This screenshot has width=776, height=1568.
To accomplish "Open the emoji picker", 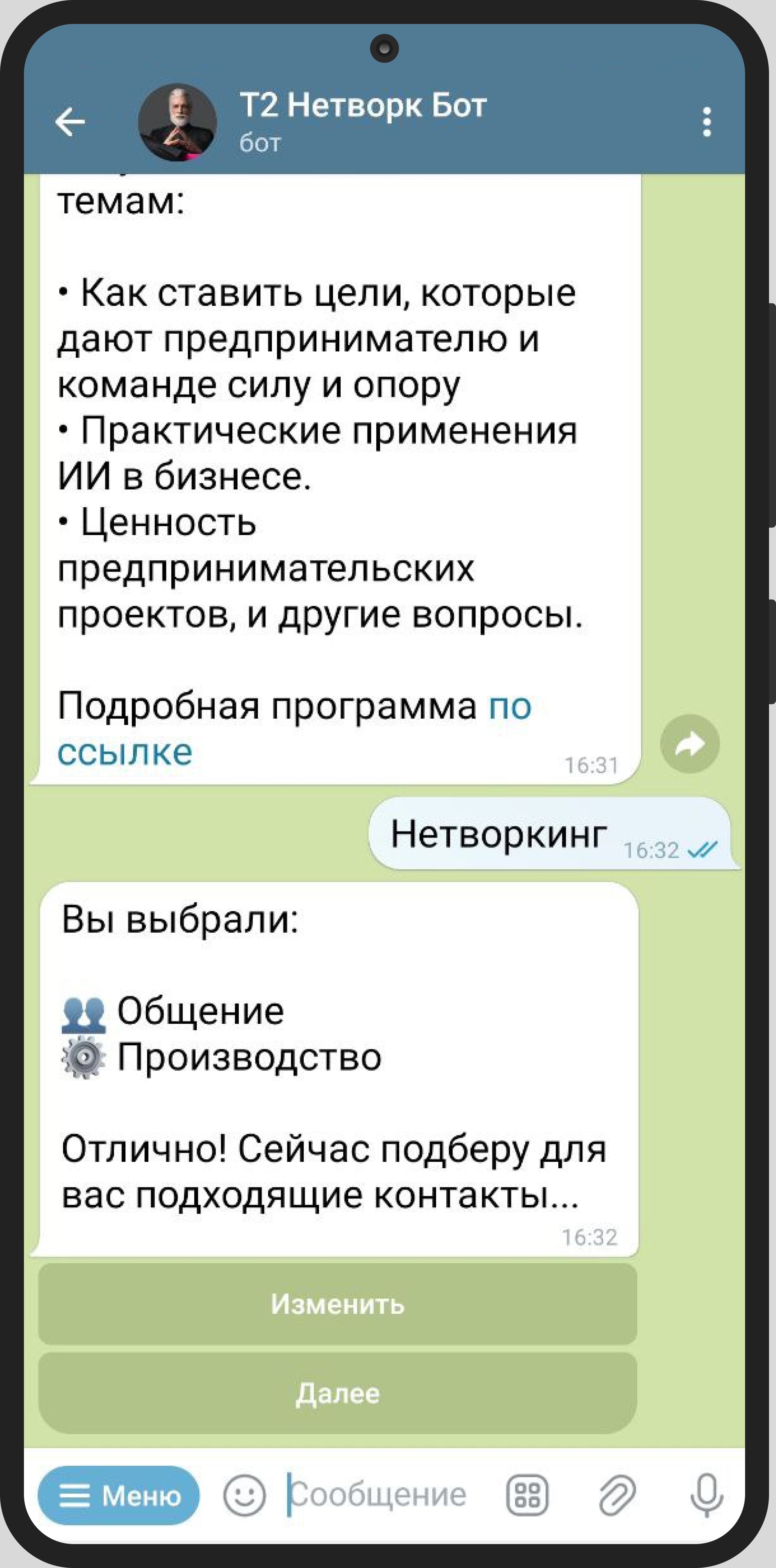I will (245, 1495).
